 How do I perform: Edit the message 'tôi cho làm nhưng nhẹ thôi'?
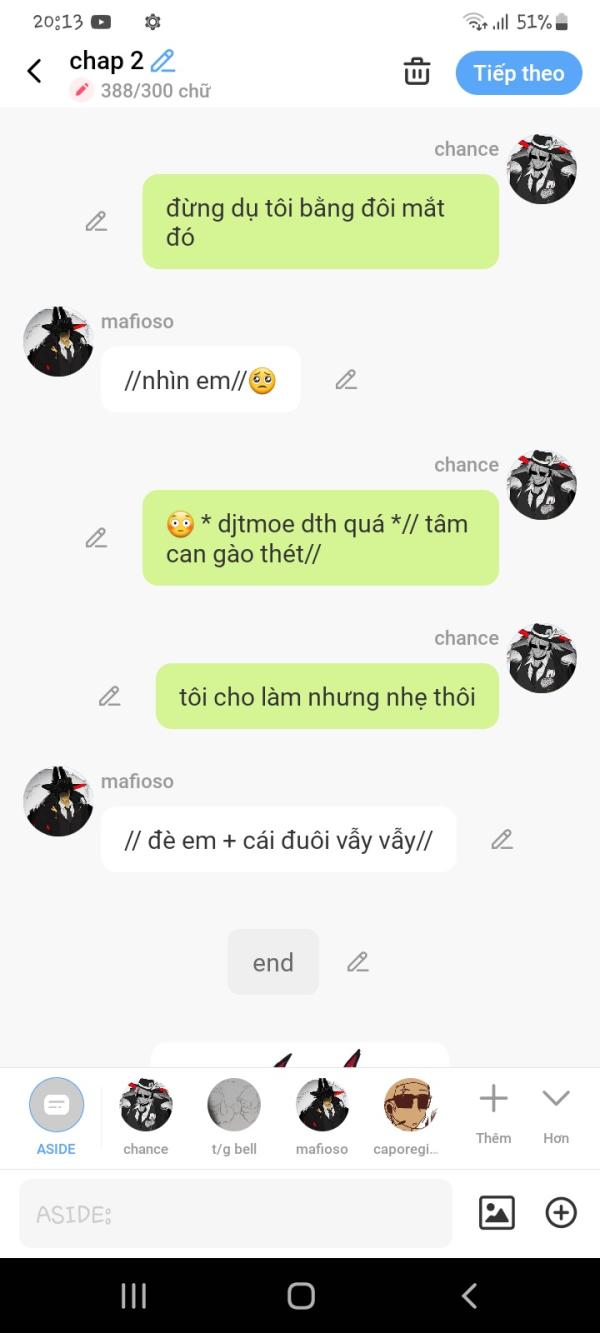(110, 696)
